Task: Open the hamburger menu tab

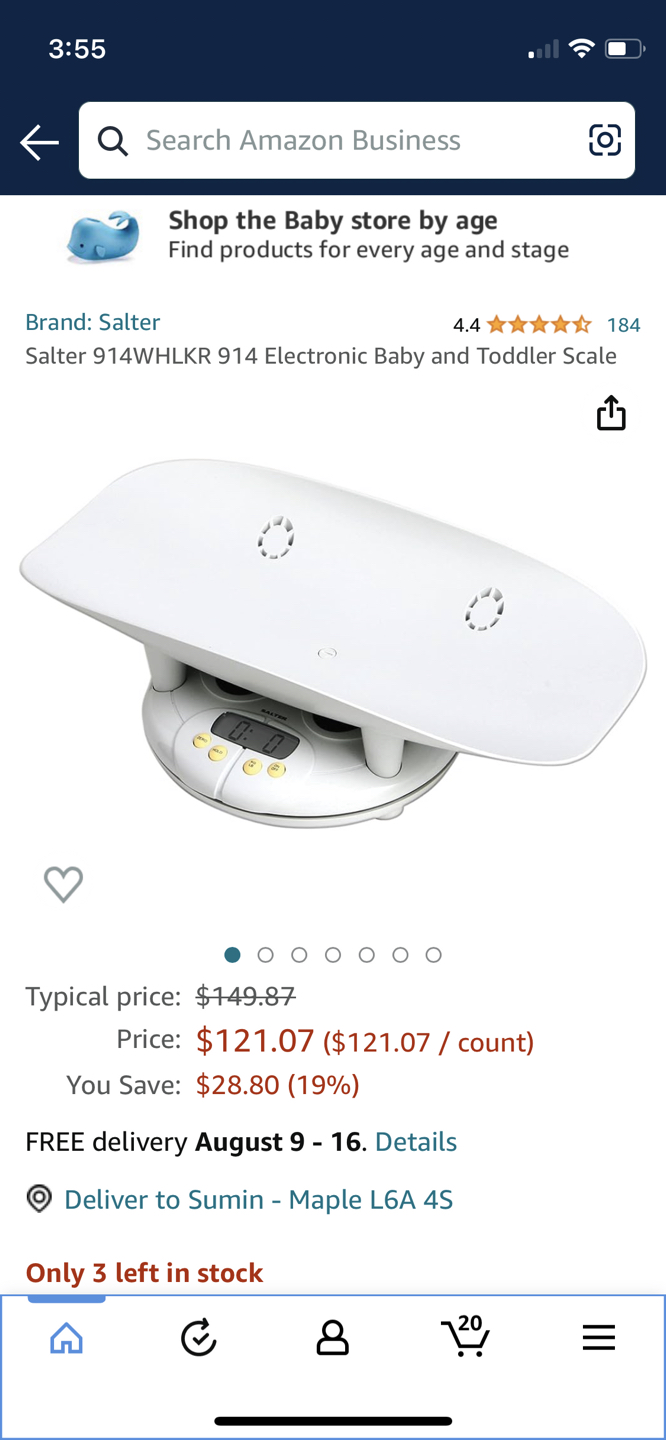Action: pos(598,1338)
